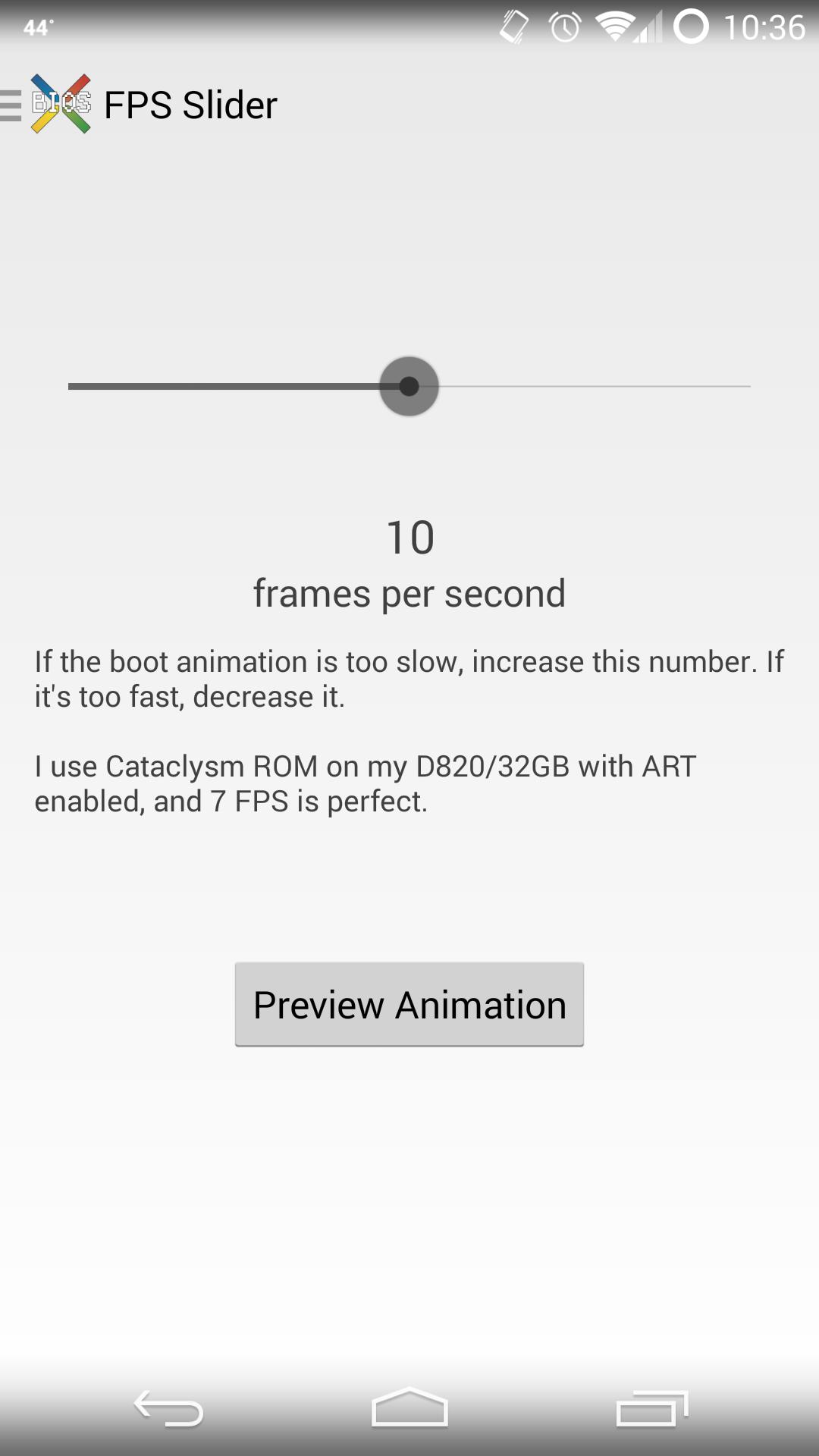Return to the home screen

(x=409, y=1409)
